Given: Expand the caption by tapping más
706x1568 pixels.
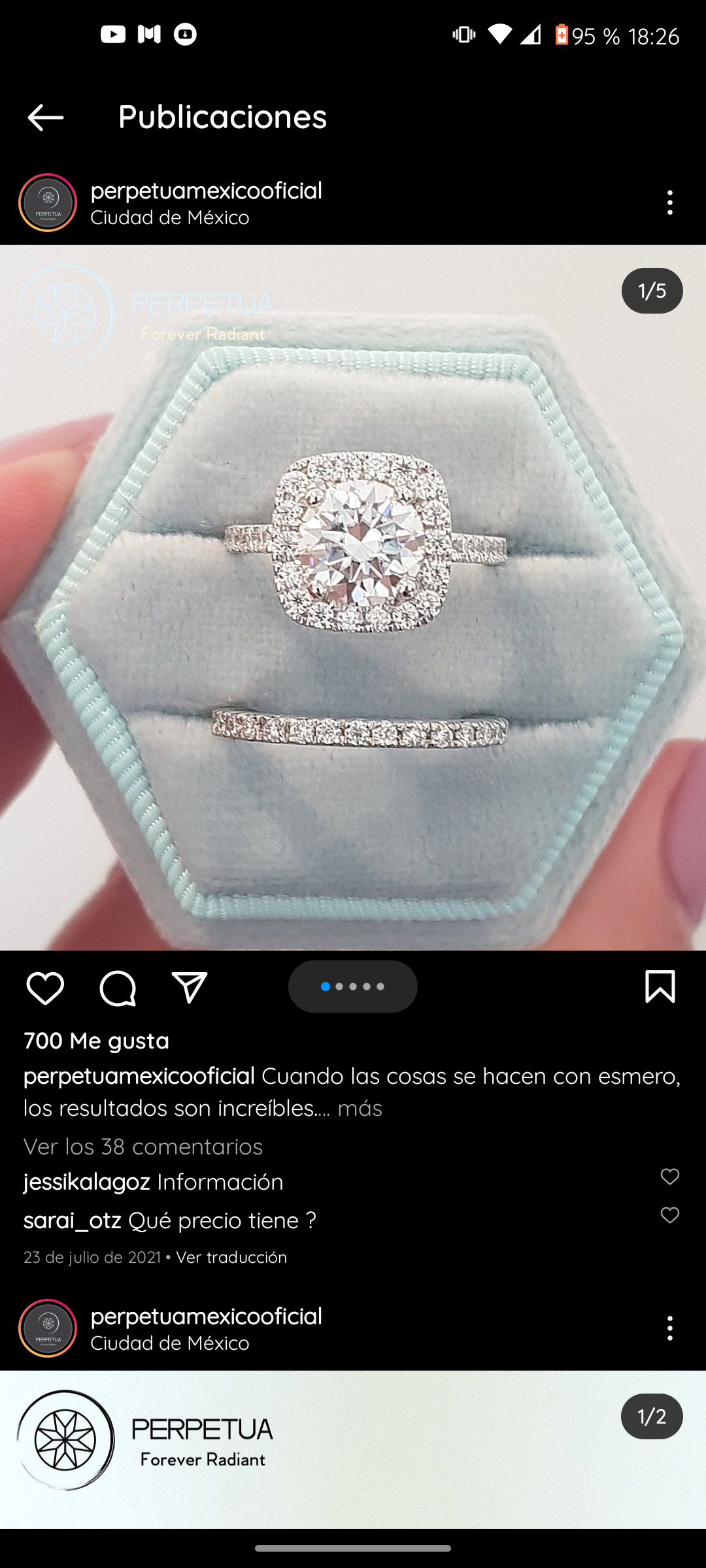Looking at the screenshot, I should pos(360,1108).
